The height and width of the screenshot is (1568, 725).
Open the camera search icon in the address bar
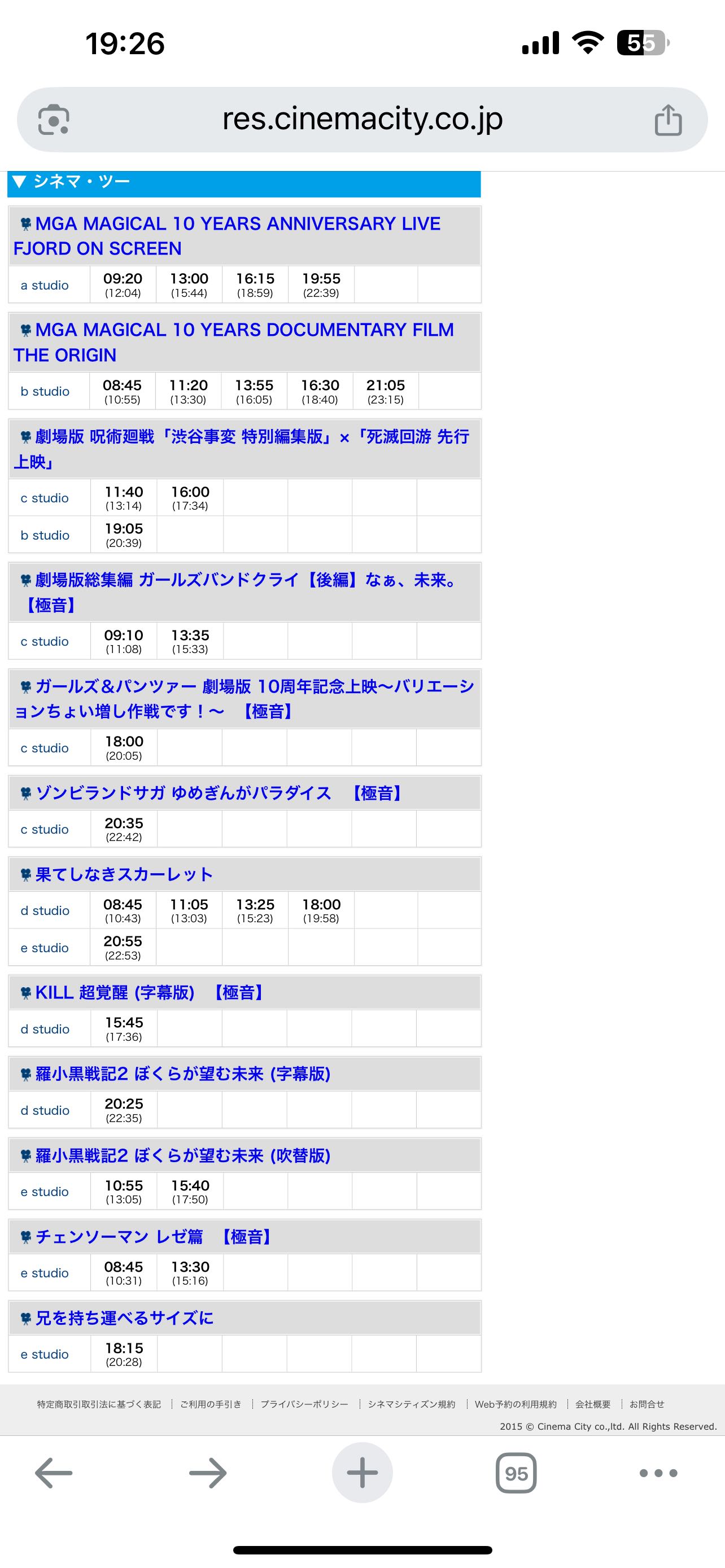pyautogui.click(x=54, y=120)
